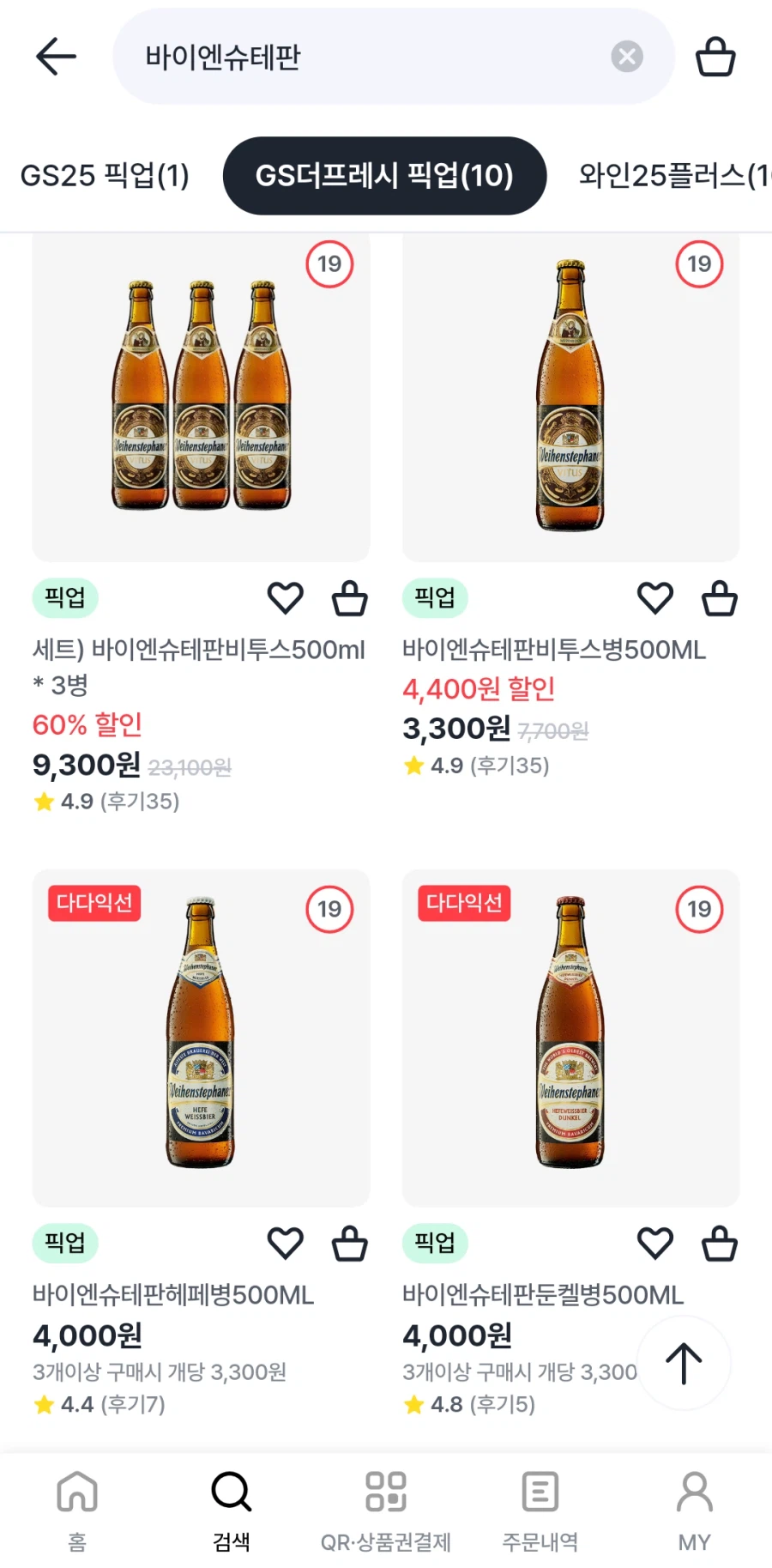Open QR·상품권결제 from bottom navigation
This screenshot has width=772, height=1568.
[386, 1506]
